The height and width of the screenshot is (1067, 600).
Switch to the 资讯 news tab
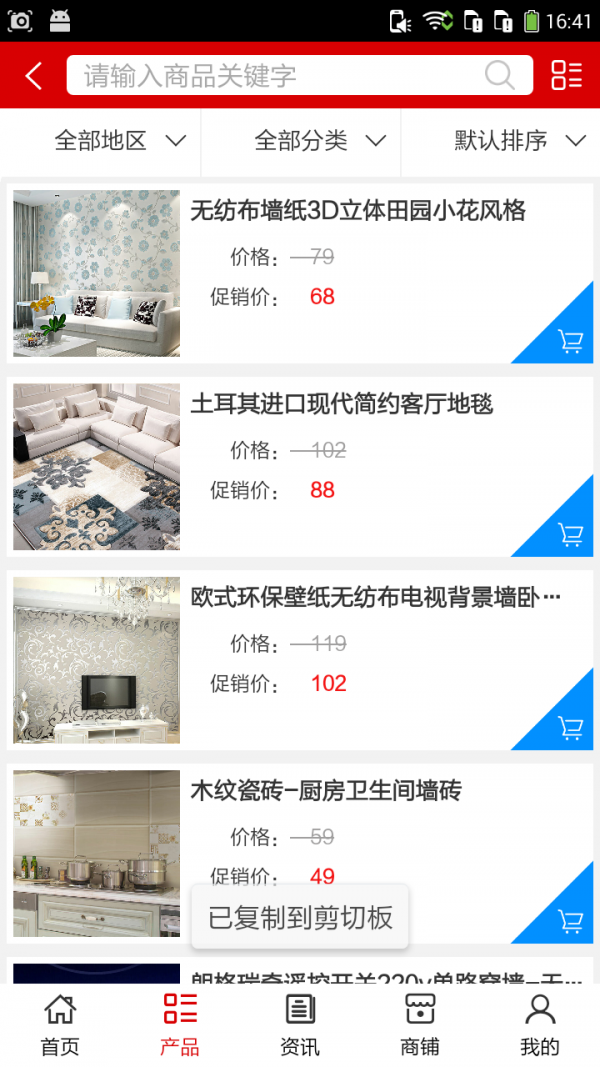[300, 1025]
